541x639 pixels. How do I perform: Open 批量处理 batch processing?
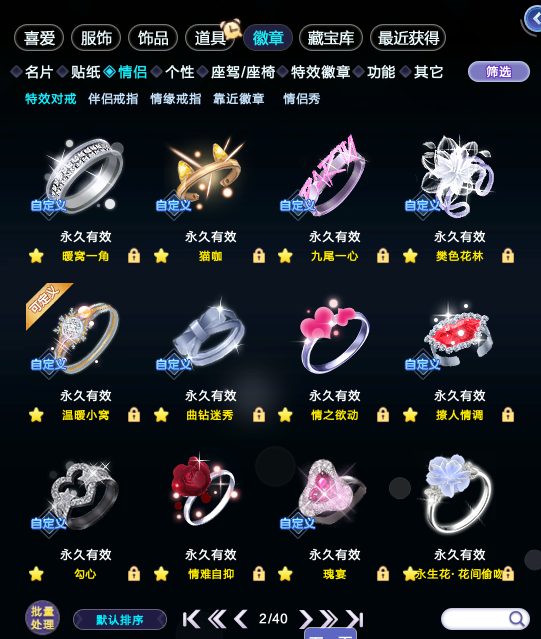click(x=42, y=618)
